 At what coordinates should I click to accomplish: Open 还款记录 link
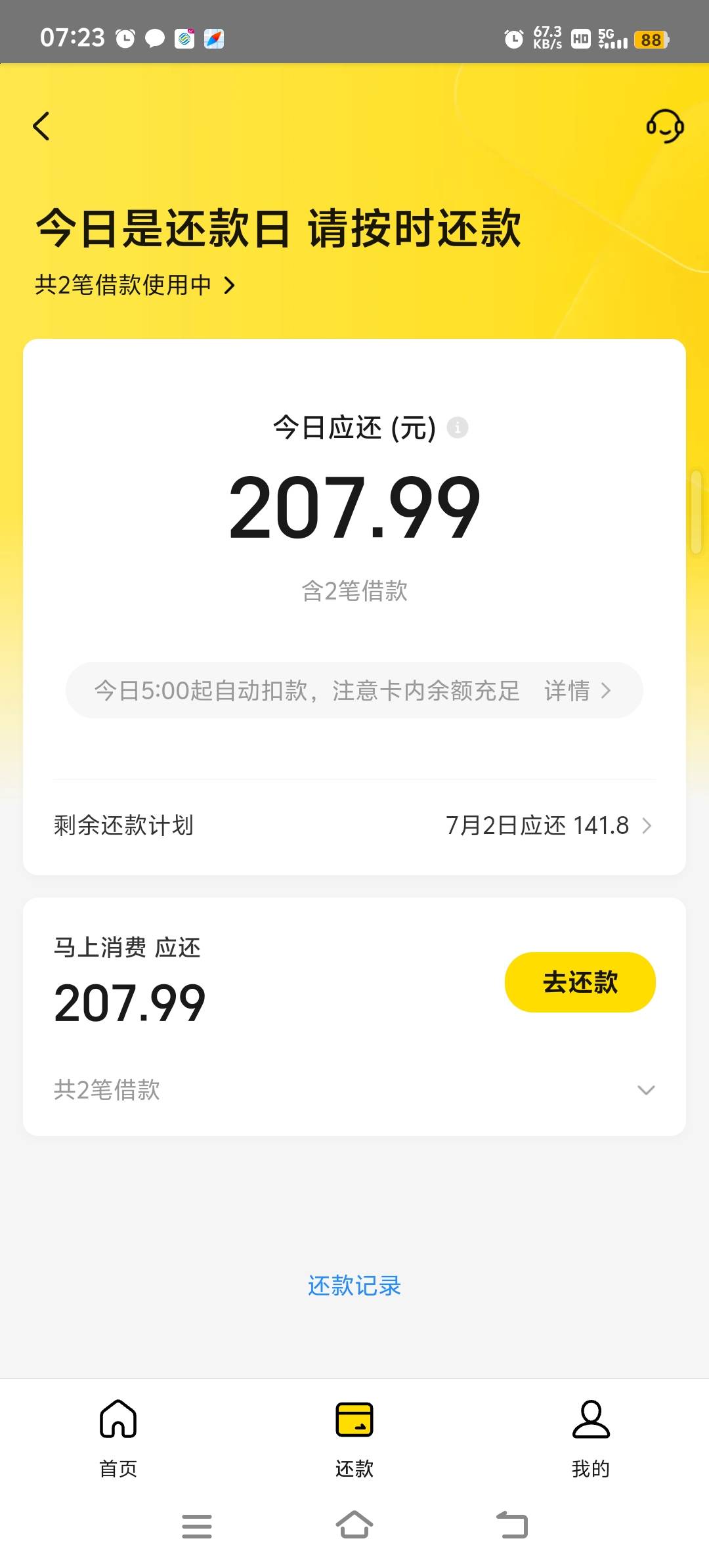pyautogui.click(x=354, y=1286)
